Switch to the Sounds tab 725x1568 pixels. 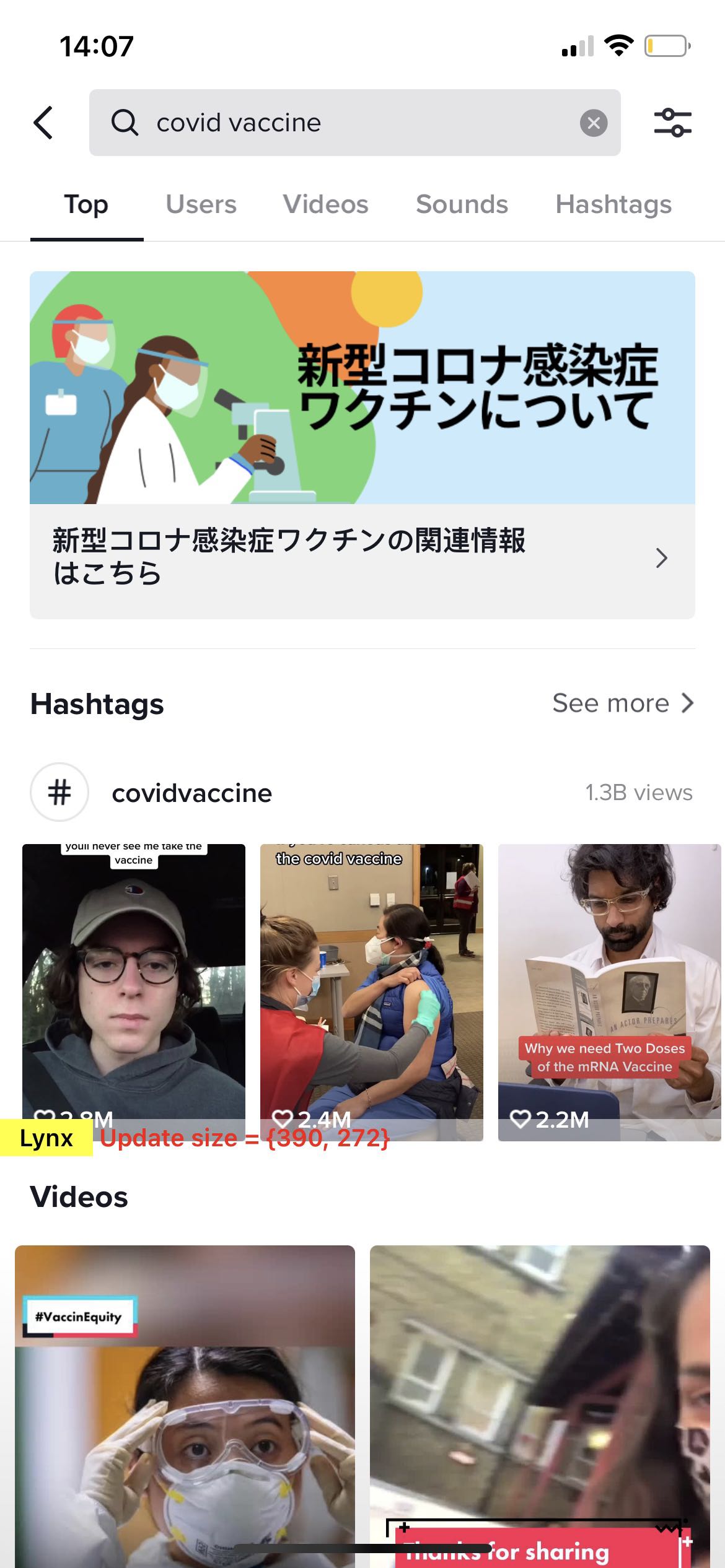[462, 204]
